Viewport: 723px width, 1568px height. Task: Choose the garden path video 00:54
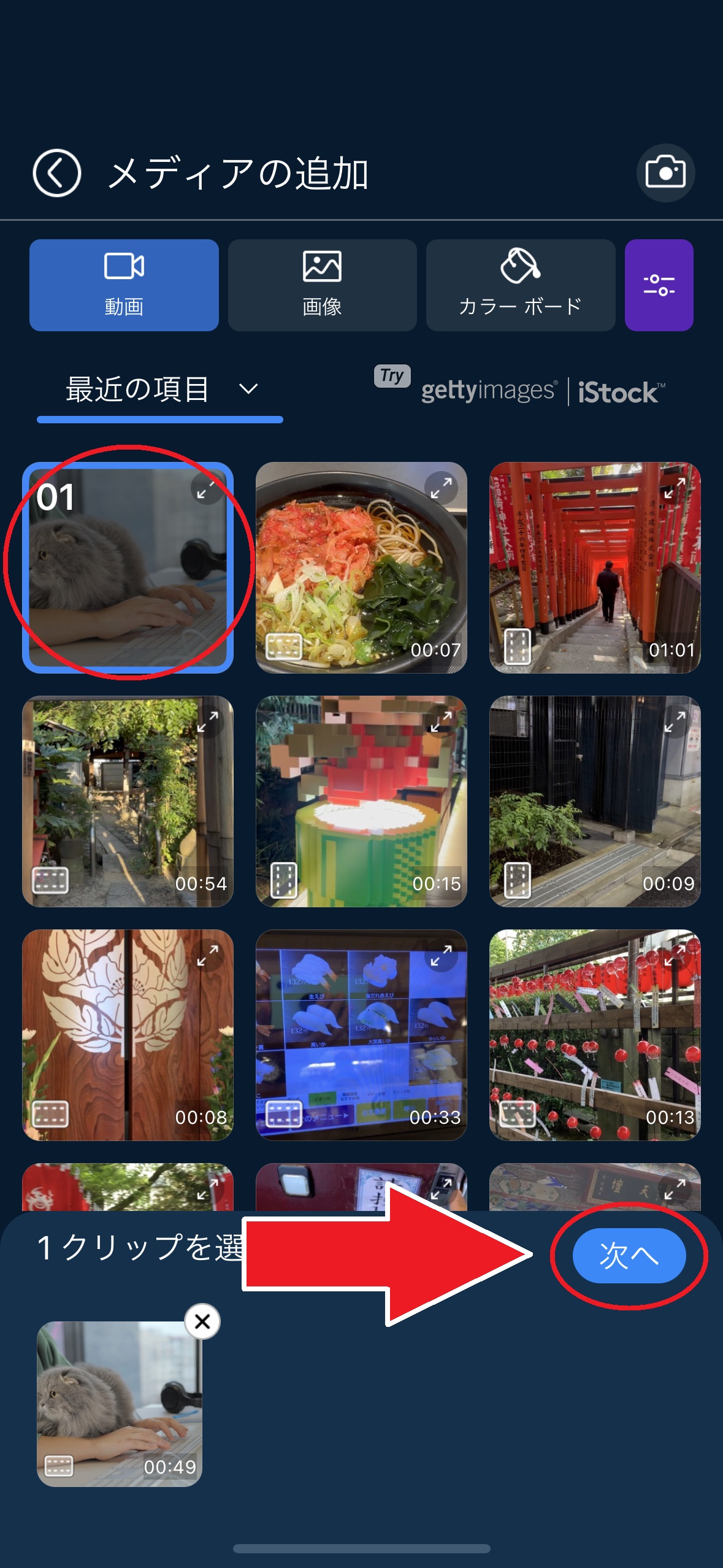click(x=128, y=801)
